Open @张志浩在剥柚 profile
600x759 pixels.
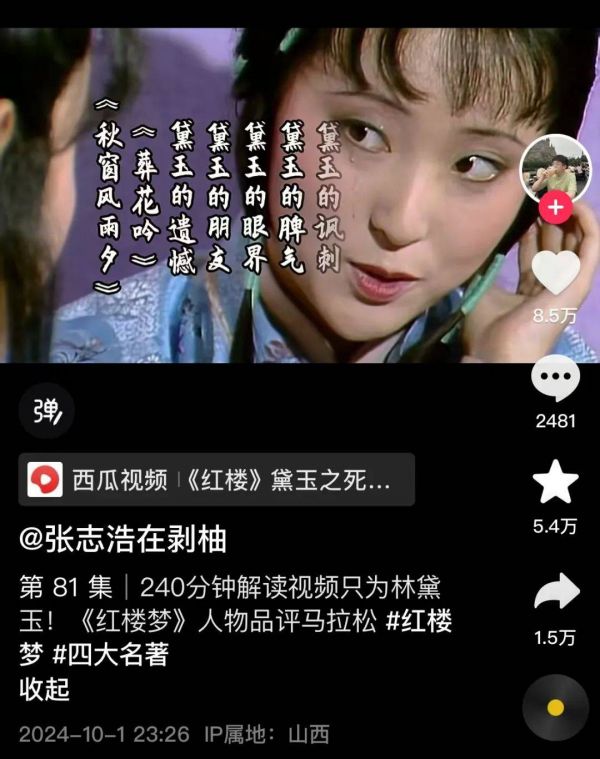(x=123, y=539)
